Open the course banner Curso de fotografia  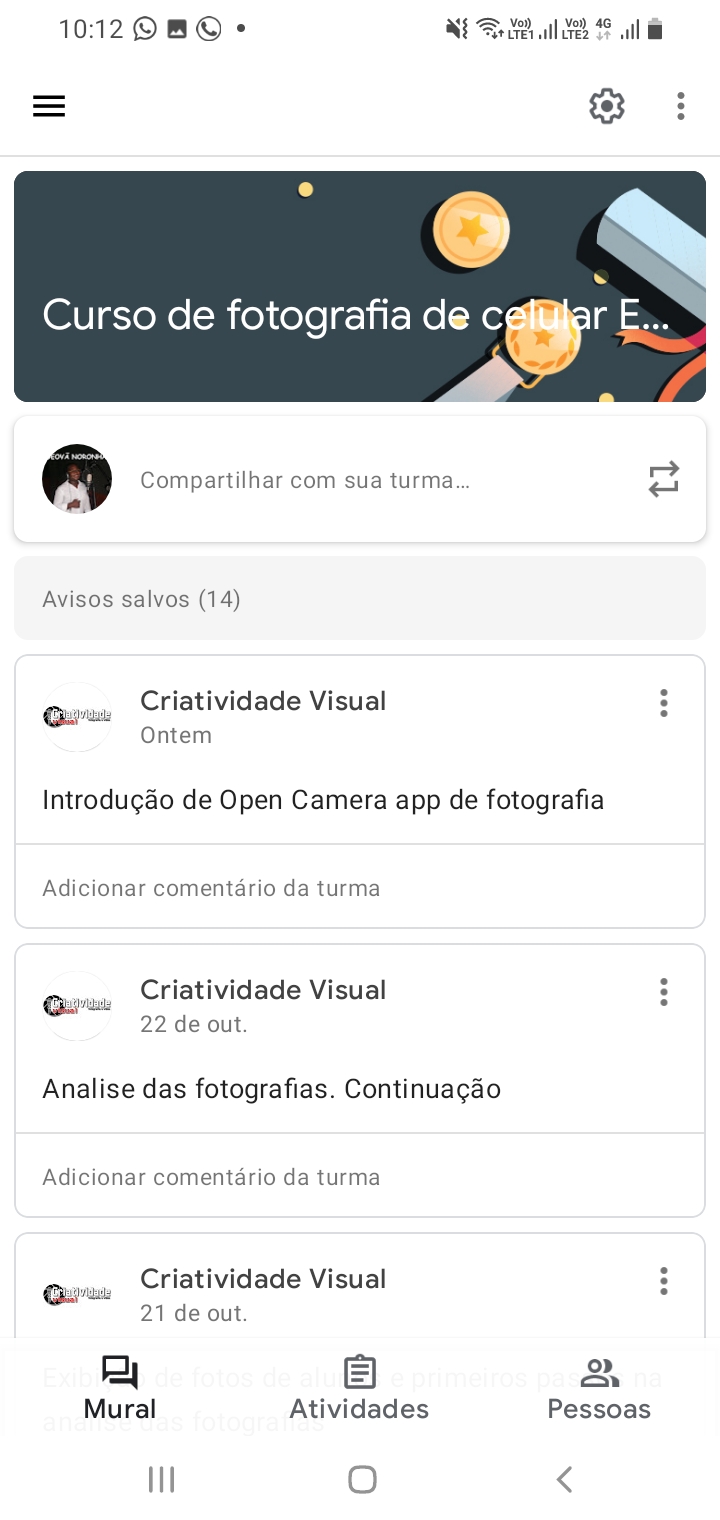click(360, 286)
